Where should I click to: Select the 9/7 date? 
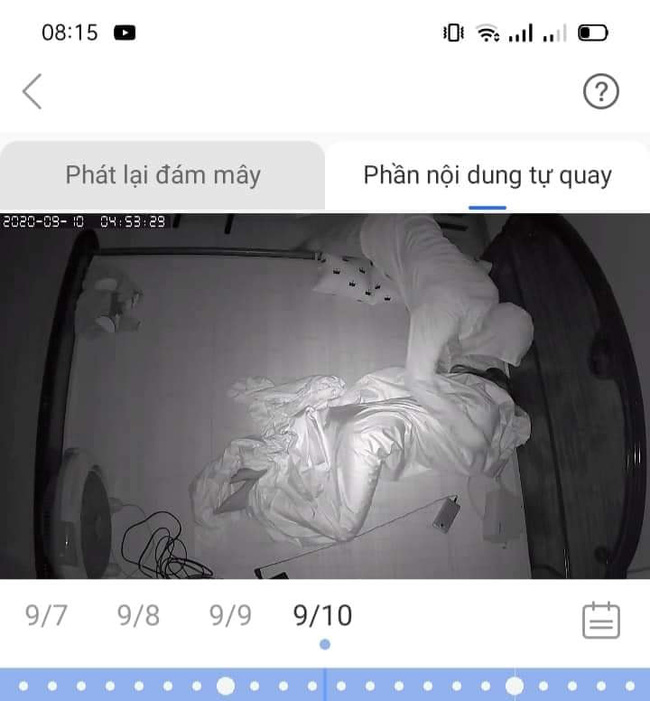pyautogui.click(x=46, y=615)
